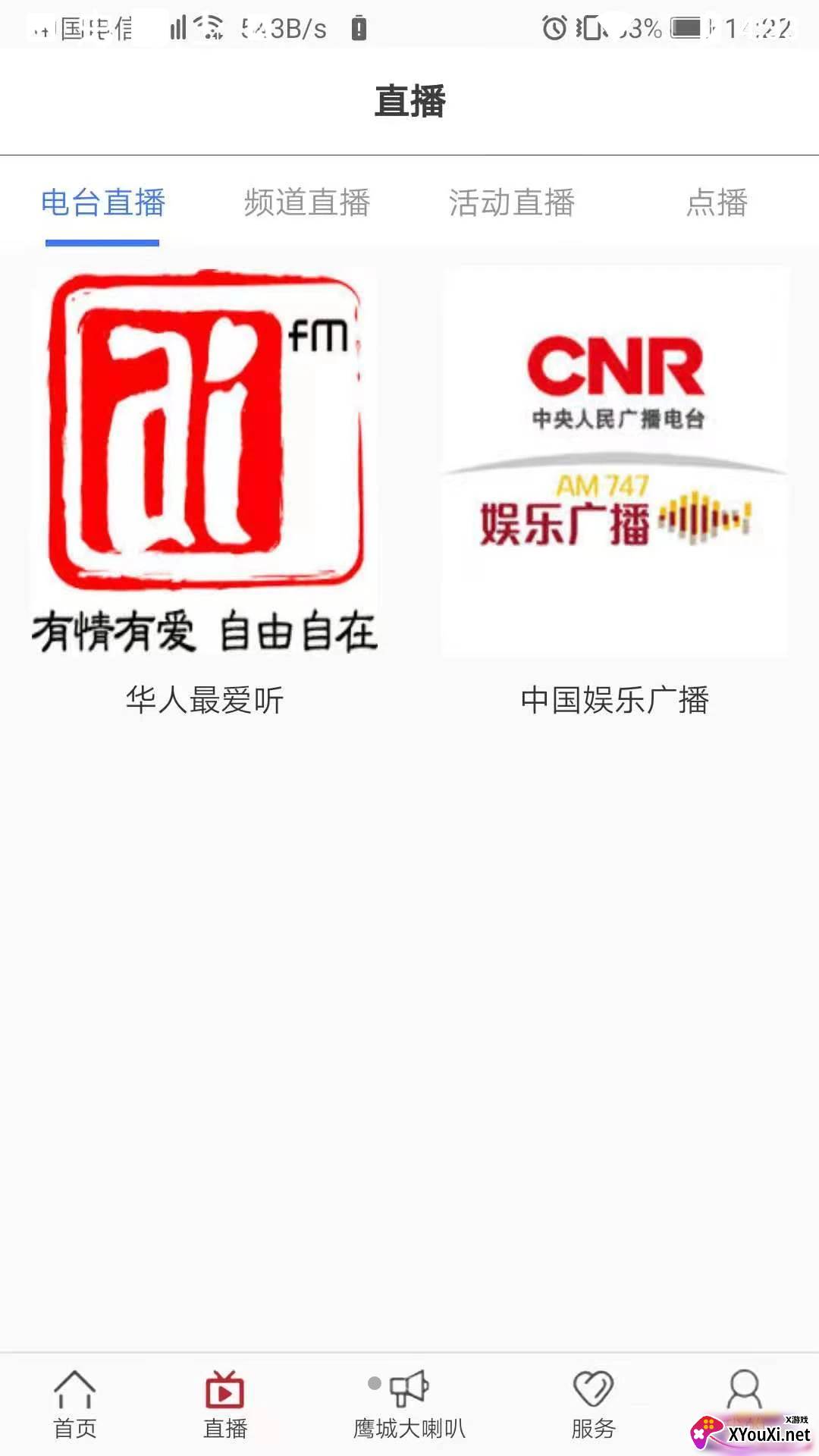Tap the 直播 bottom navigation item
Screen dimensions: 819x1456
coord(225,1404)
